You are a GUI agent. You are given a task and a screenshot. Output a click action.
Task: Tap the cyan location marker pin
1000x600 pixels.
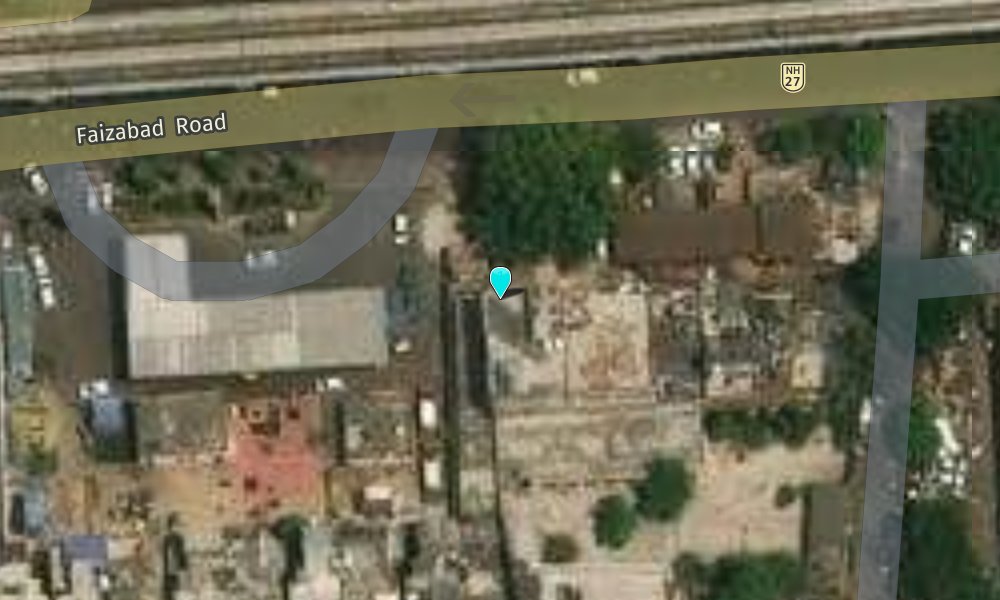pyautogui.click(x=500, y=281)
